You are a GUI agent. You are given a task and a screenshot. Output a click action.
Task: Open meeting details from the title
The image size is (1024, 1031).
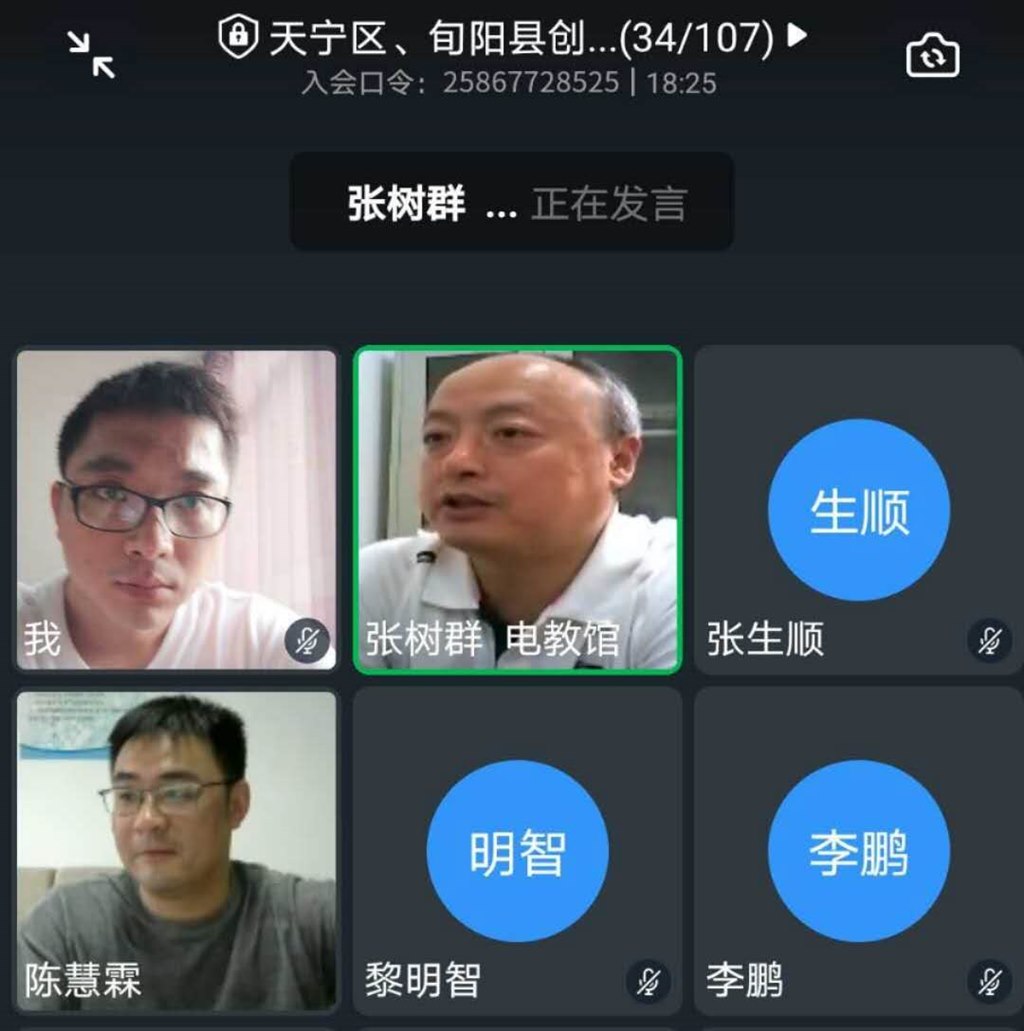click(x=512, y=40)
